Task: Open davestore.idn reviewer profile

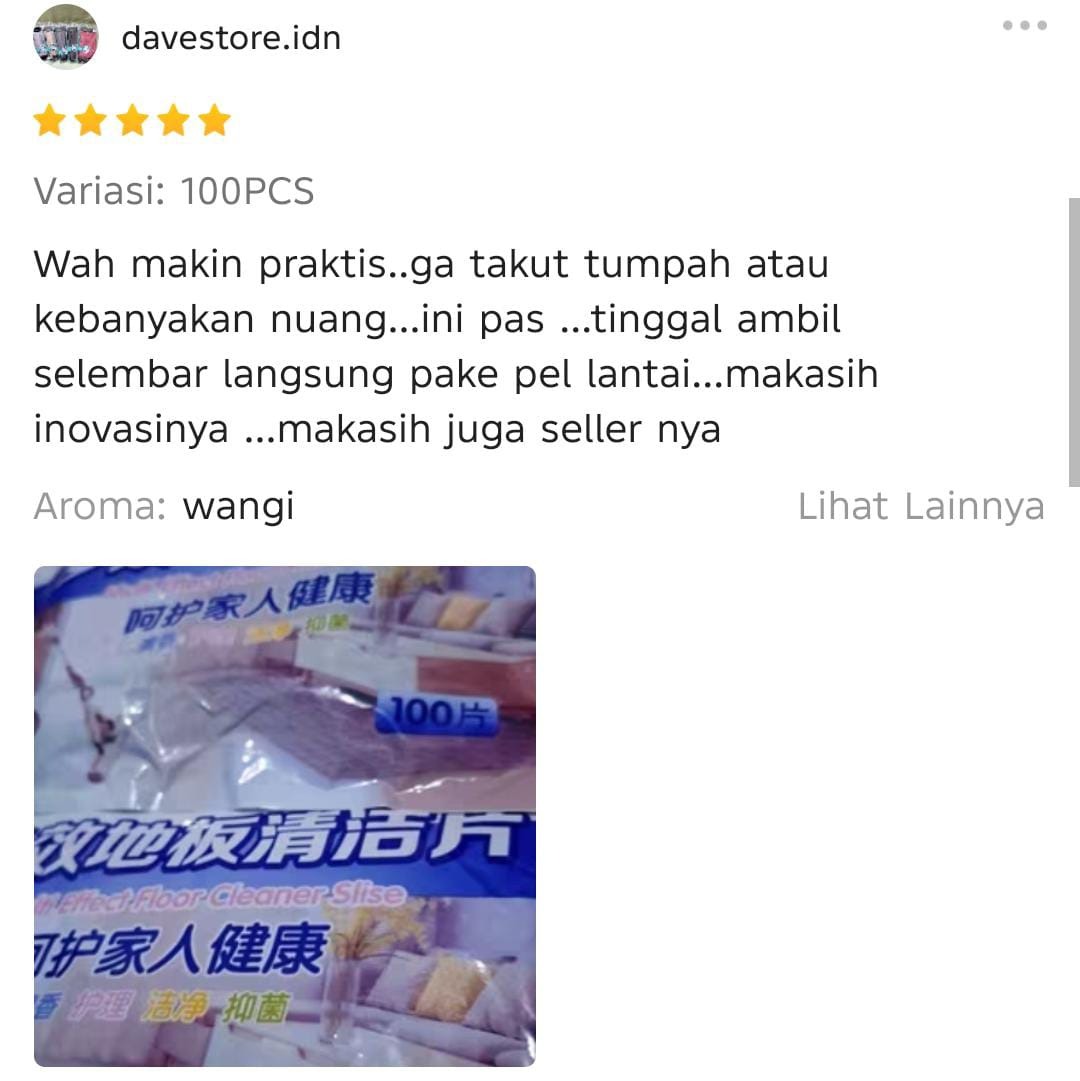Action: (230, 38)
